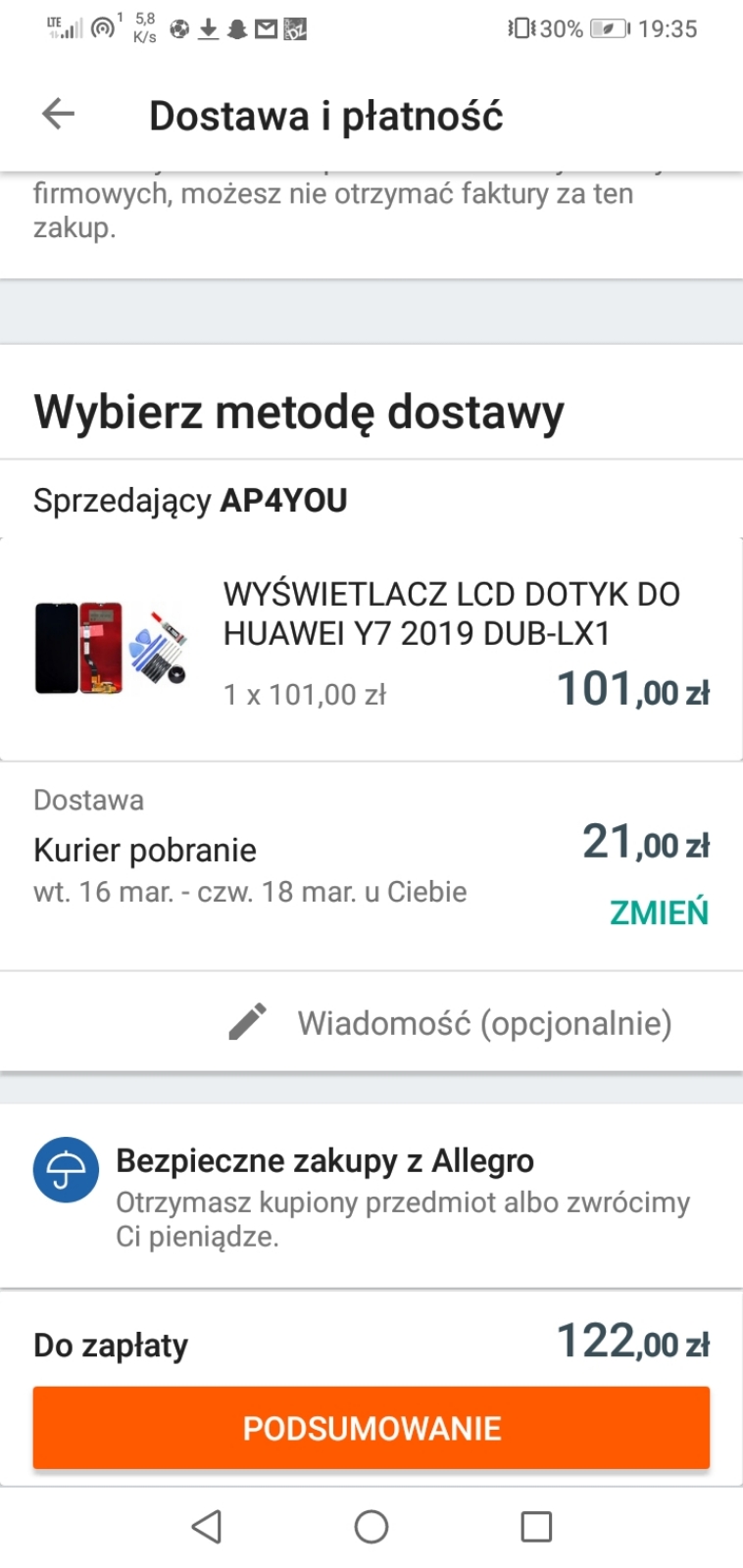Go back using the app bar arrow
The width and height of the screenshot is (743, 1568).
(x=59, y=115)
